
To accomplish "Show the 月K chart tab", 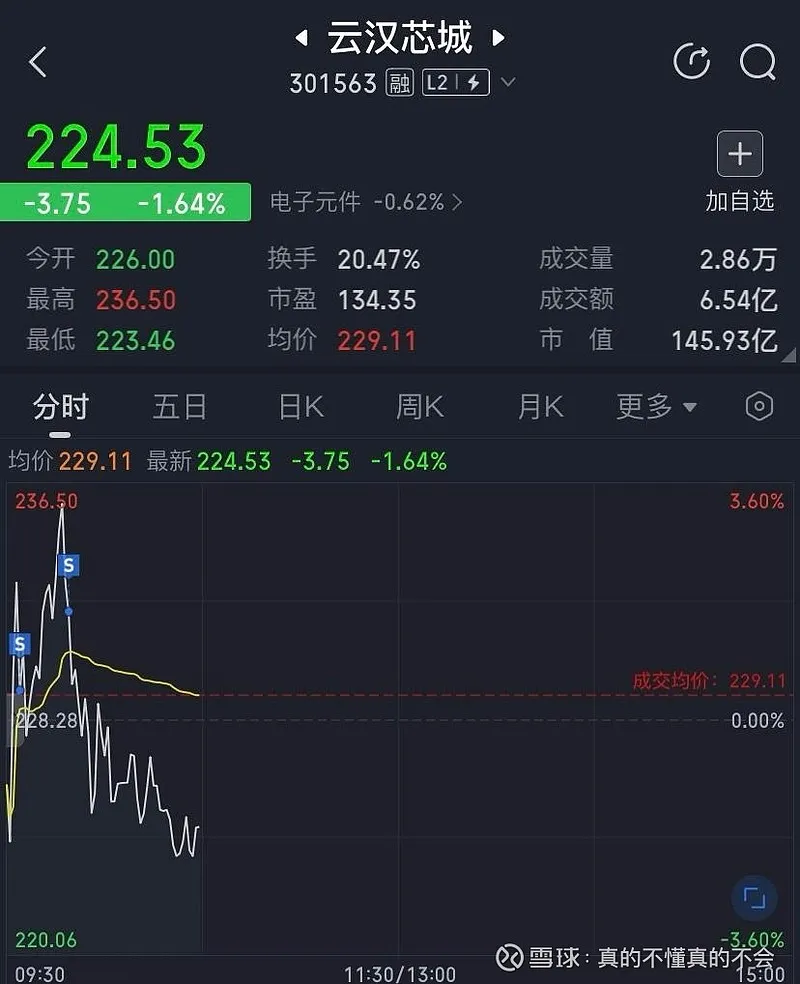I will coord(540,407).
